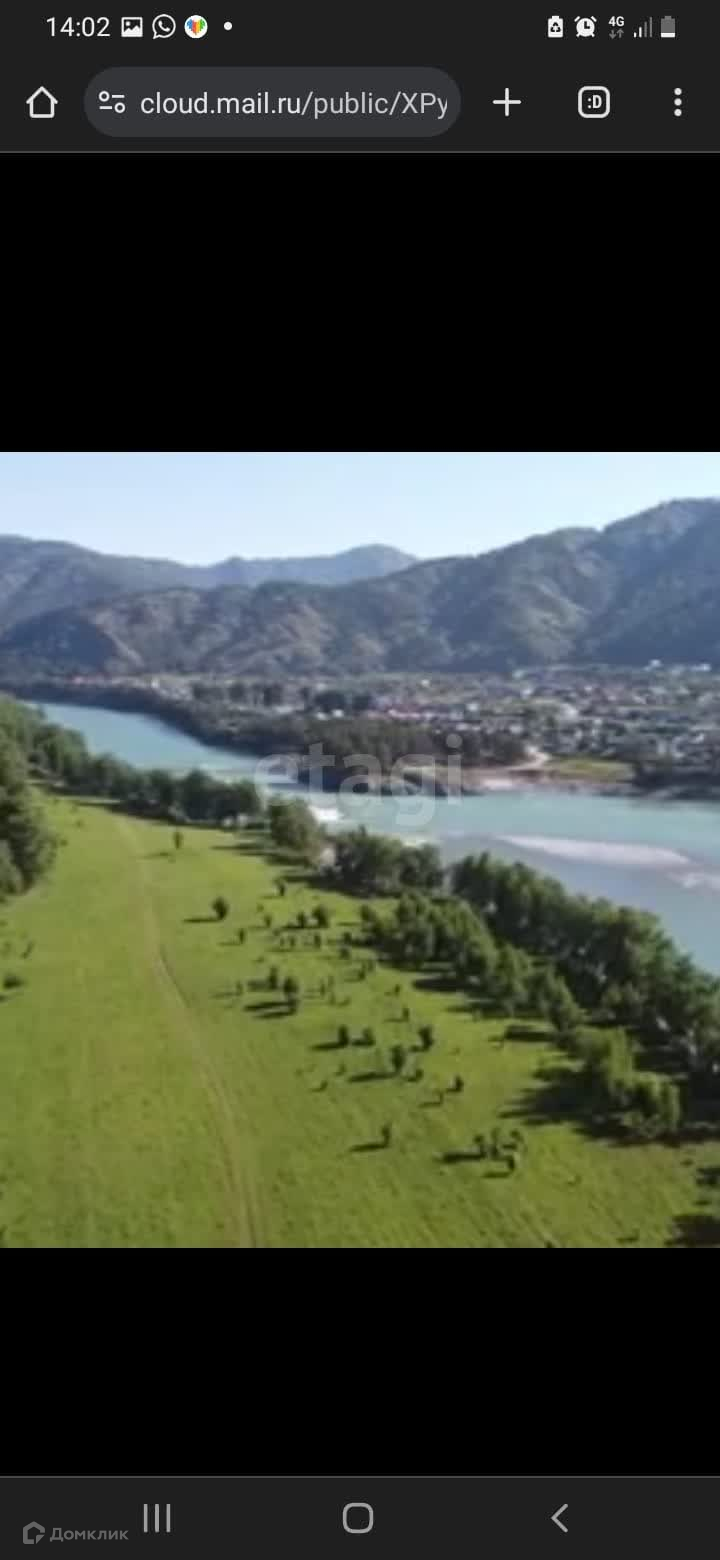This screenshot has width=720, height=1560.
Task: View site info for cloud.mail.ru
Action: click(112, 102)
